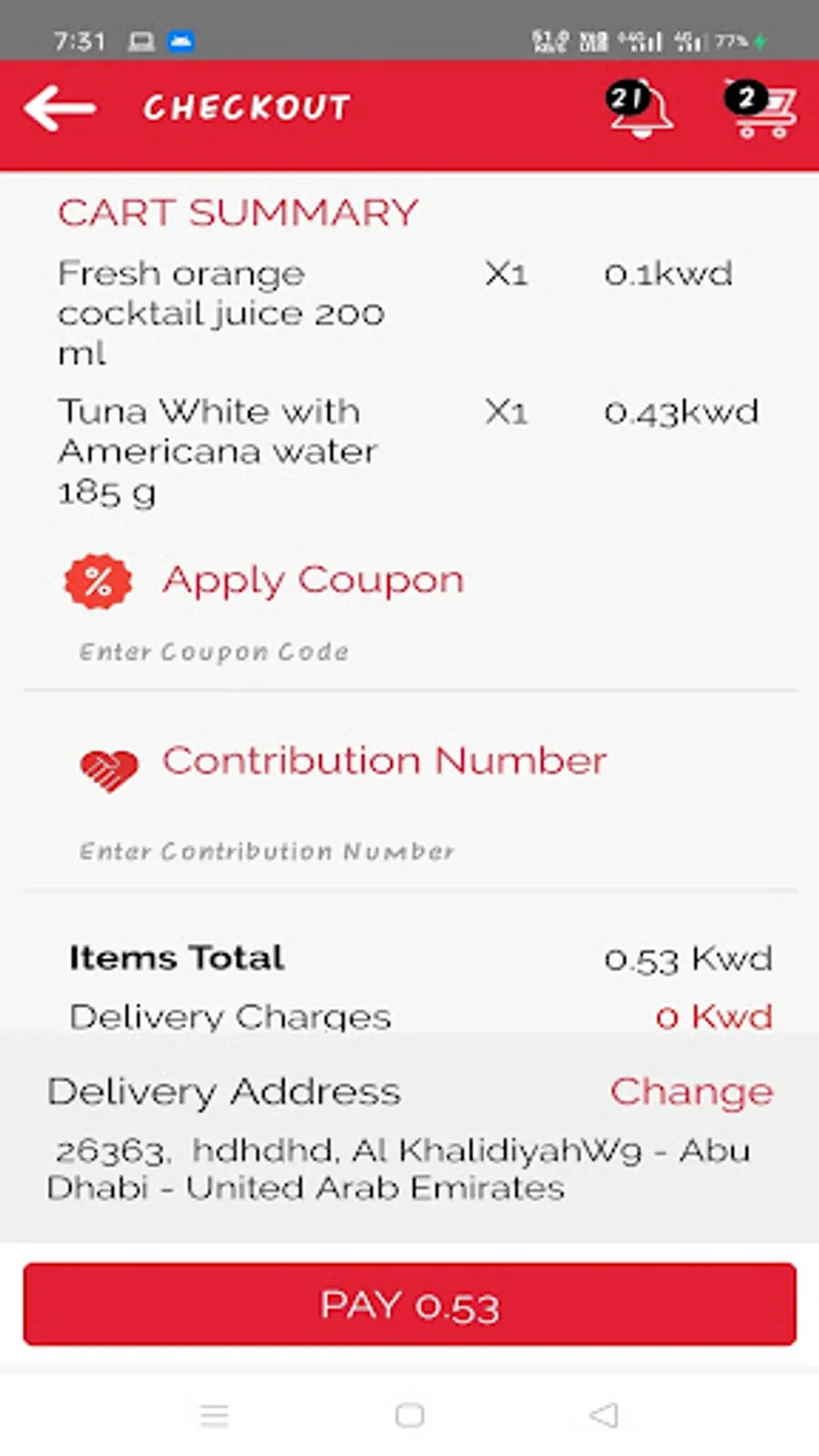The image size is (819, 1456).
Task: Go back from the Checkout screen
Action: (x=60, y=108)
